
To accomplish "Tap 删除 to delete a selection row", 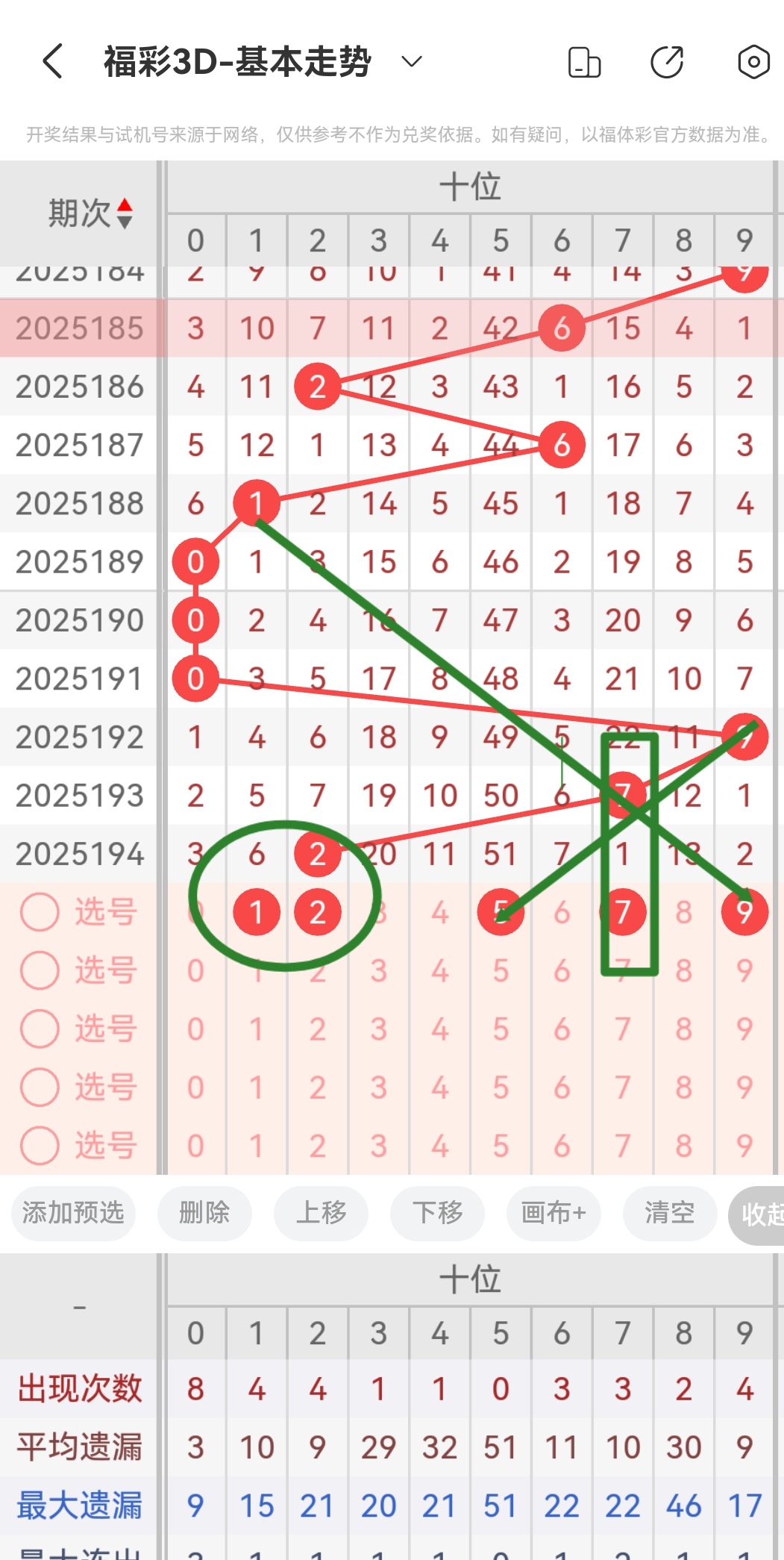I will 204,1214.
